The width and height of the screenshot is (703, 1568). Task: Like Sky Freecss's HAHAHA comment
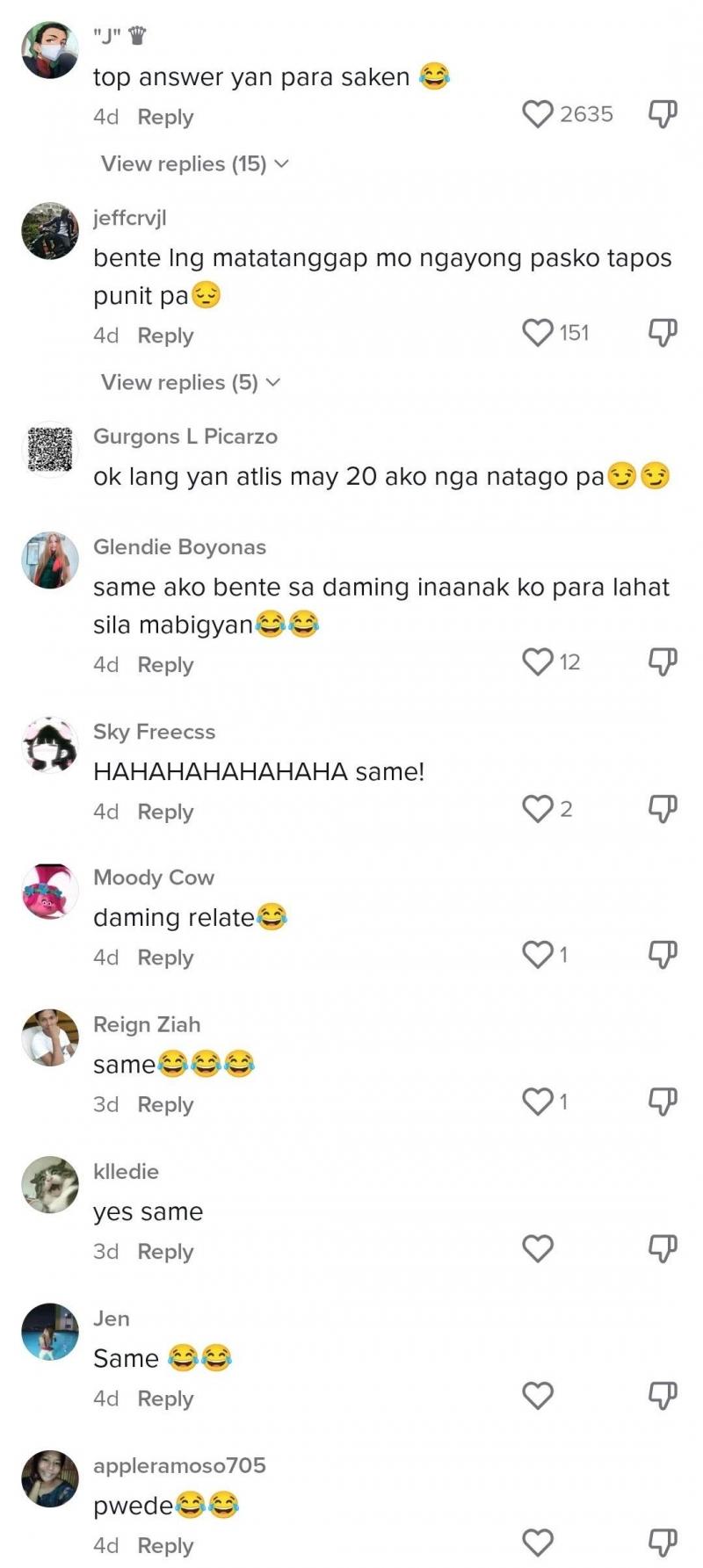[538, 809]
